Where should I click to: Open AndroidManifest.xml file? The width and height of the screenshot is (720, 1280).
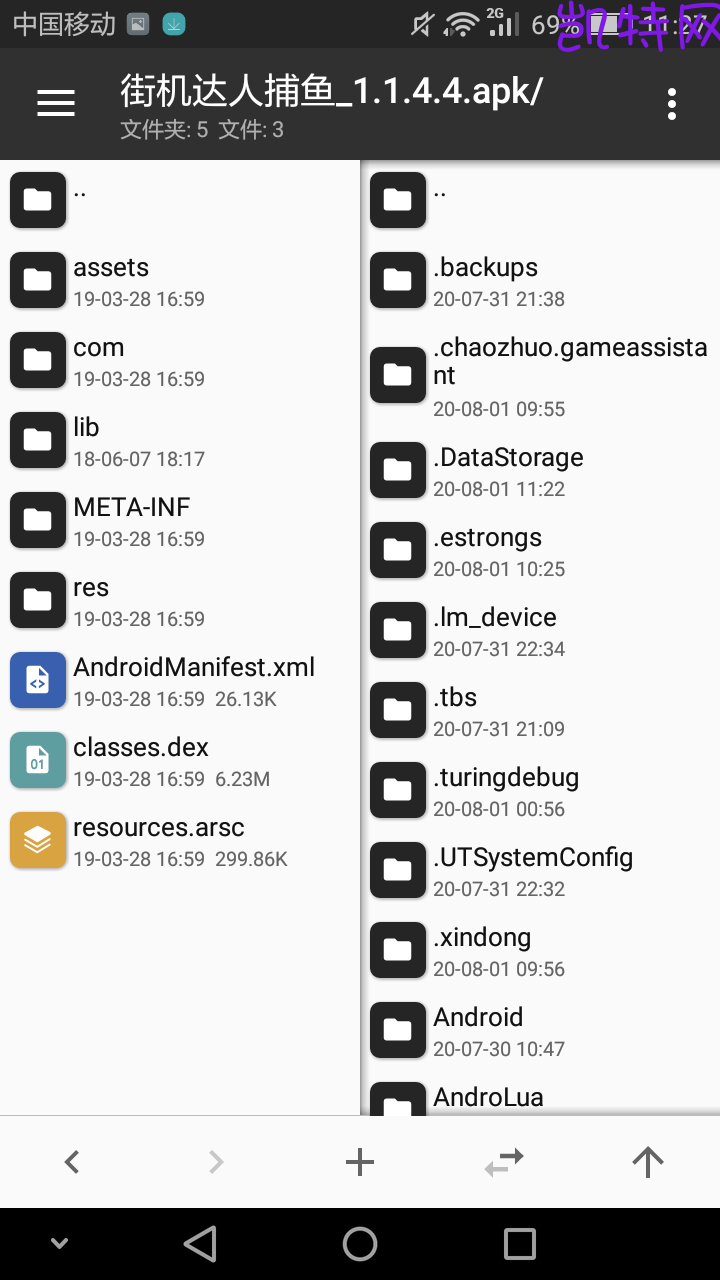coord(180,680)
